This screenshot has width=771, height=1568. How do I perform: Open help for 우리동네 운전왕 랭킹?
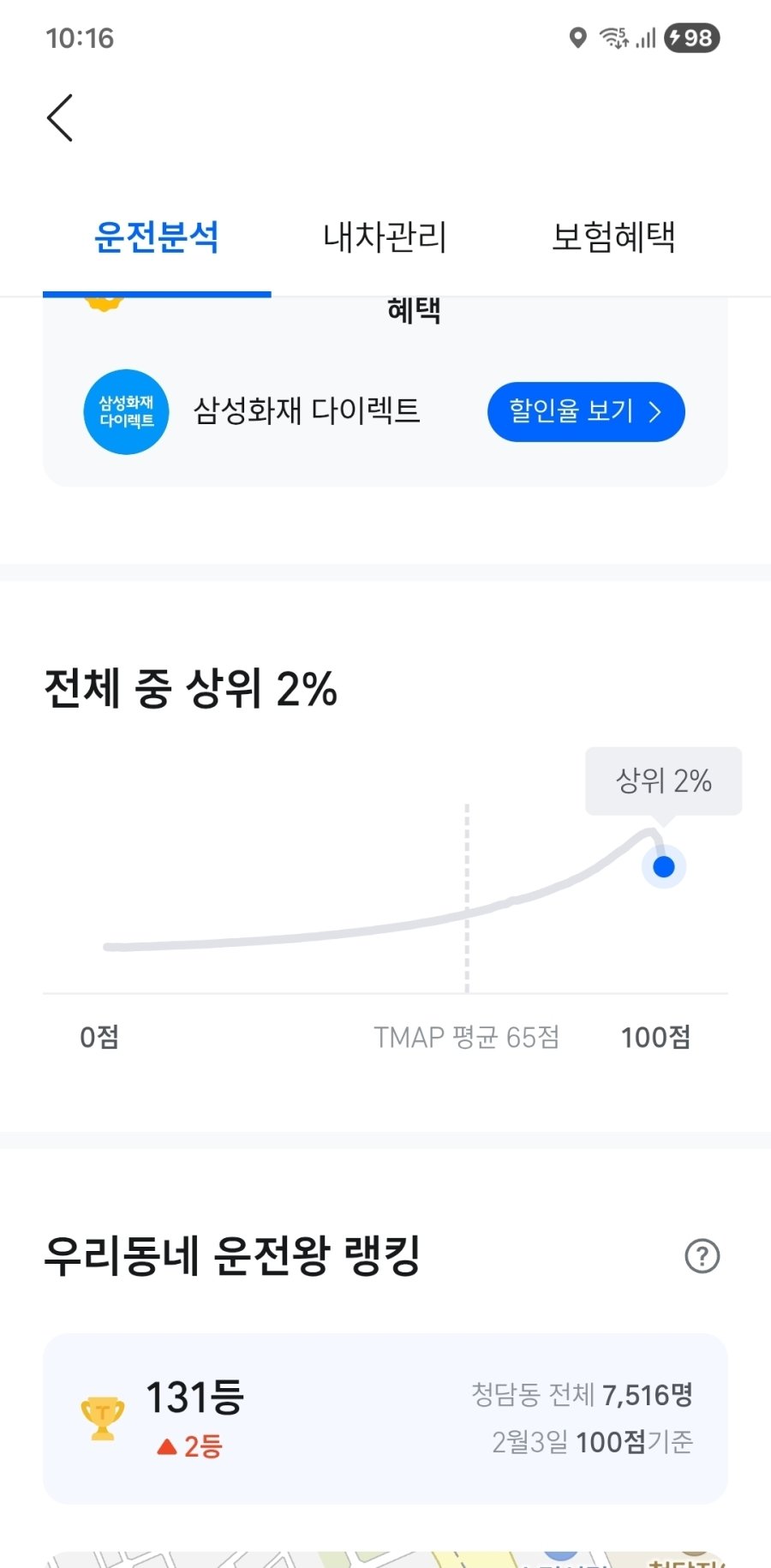point(702,1257)
